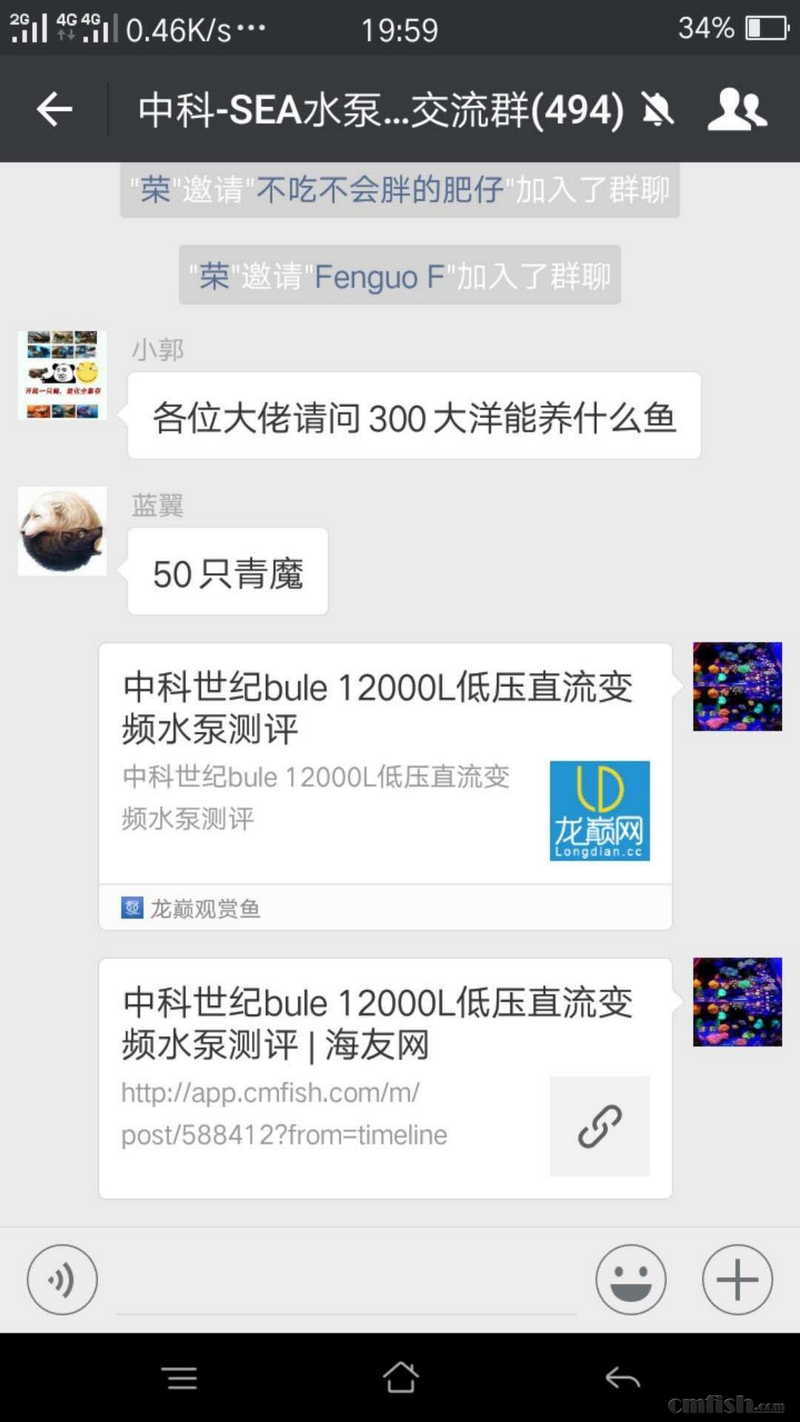Go back from the group chat

[x=54, y=109]
